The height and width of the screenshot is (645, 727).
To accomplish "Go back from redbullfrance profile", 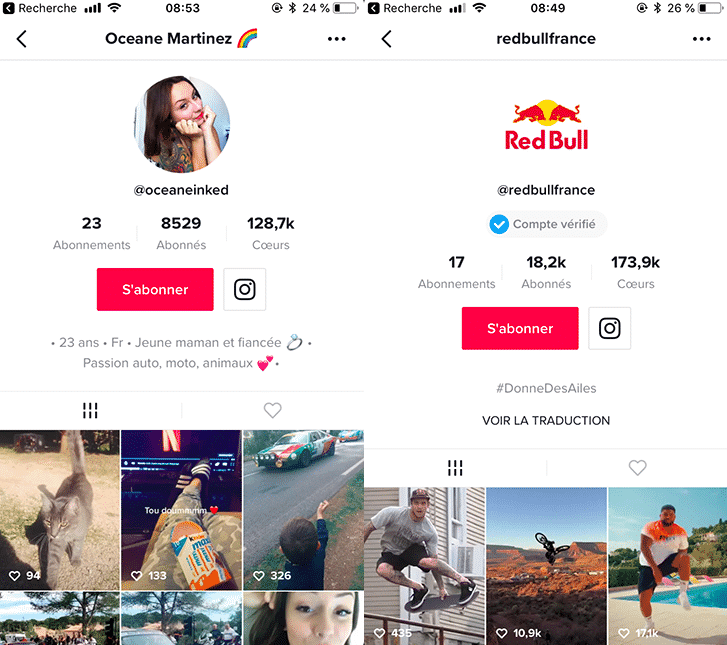I will [x=387, y=39].
